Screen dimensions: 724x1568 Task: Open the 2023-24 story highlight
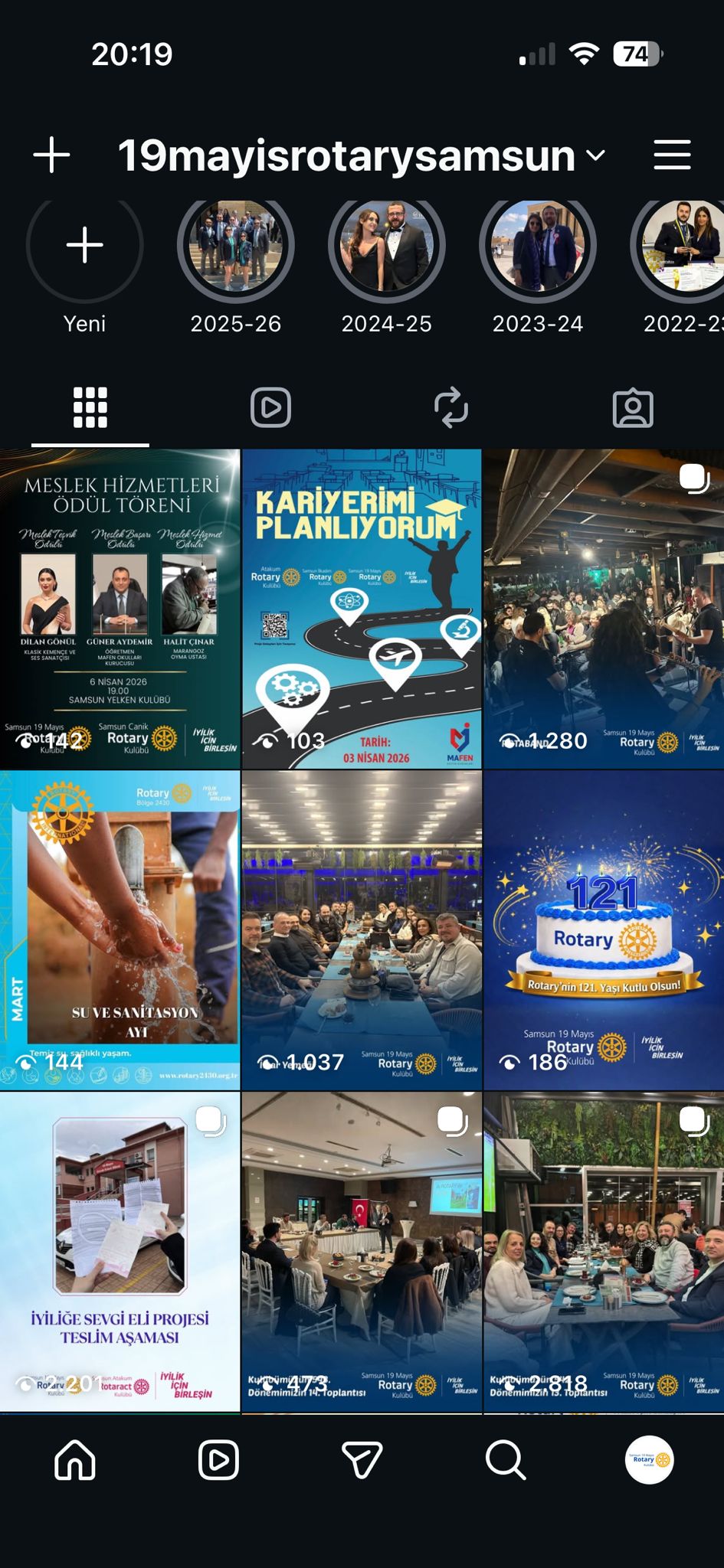coord(537,246)
